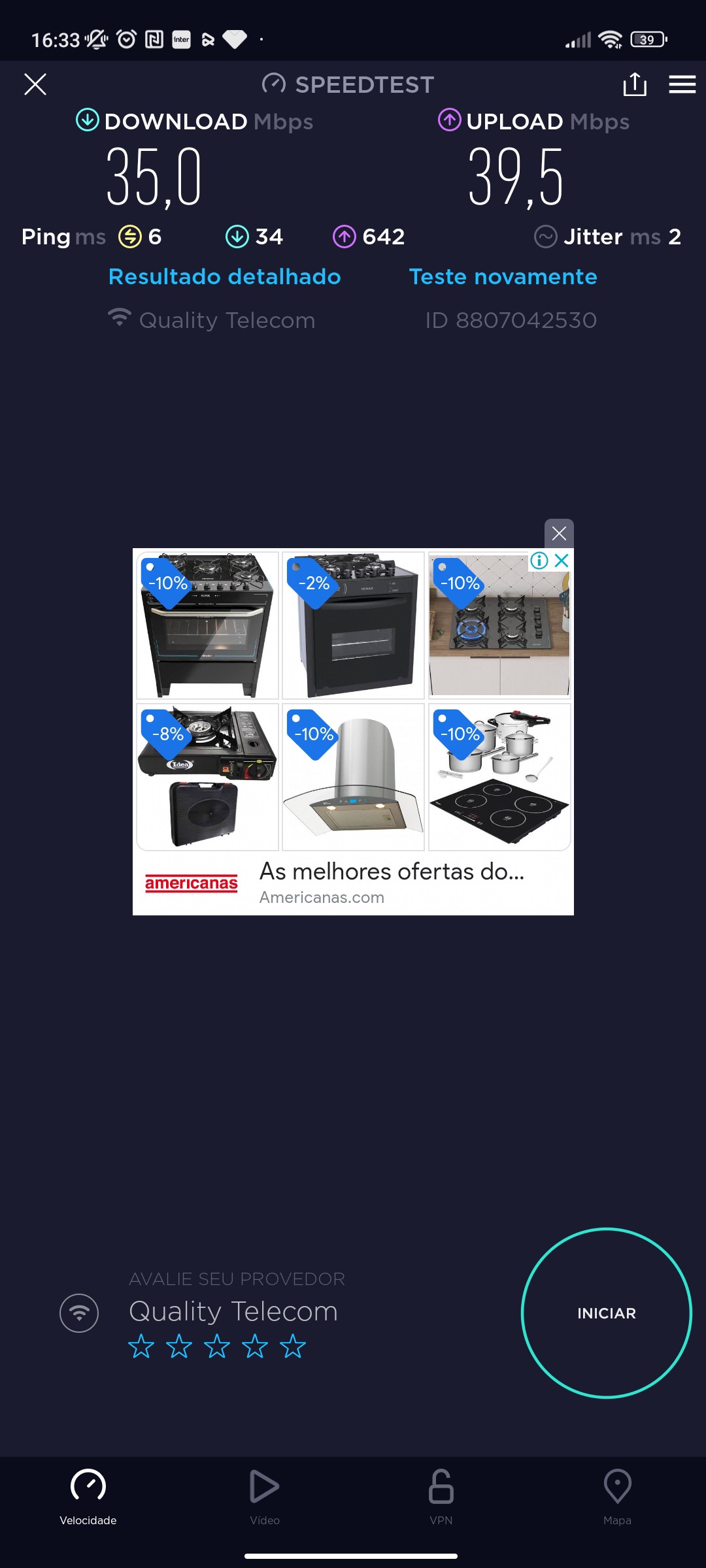Open the ad info icon
This screenshot has width=706, height=1568.
[539, 561]
